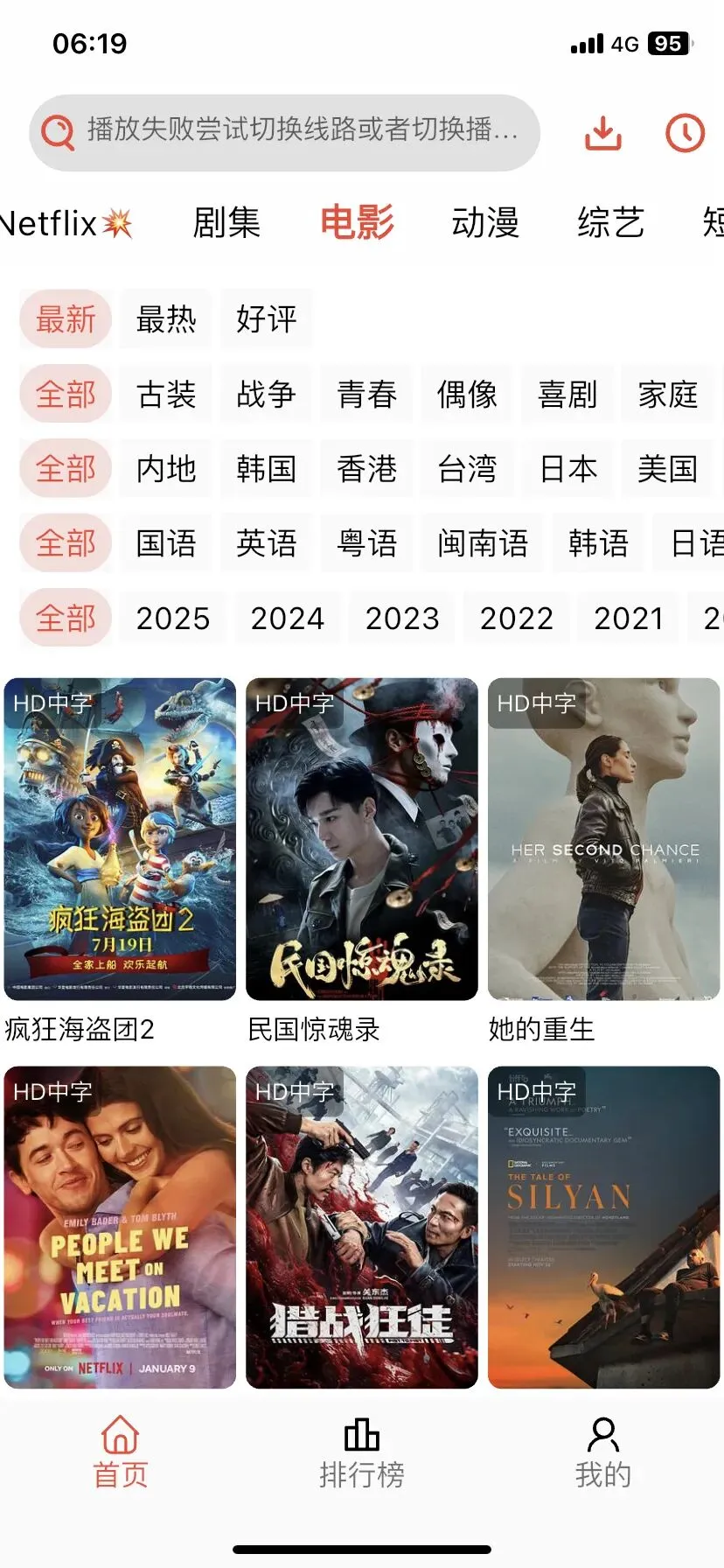Switch to the 剧集 tab
724x1568 pixels.
[x=226, y=222]
